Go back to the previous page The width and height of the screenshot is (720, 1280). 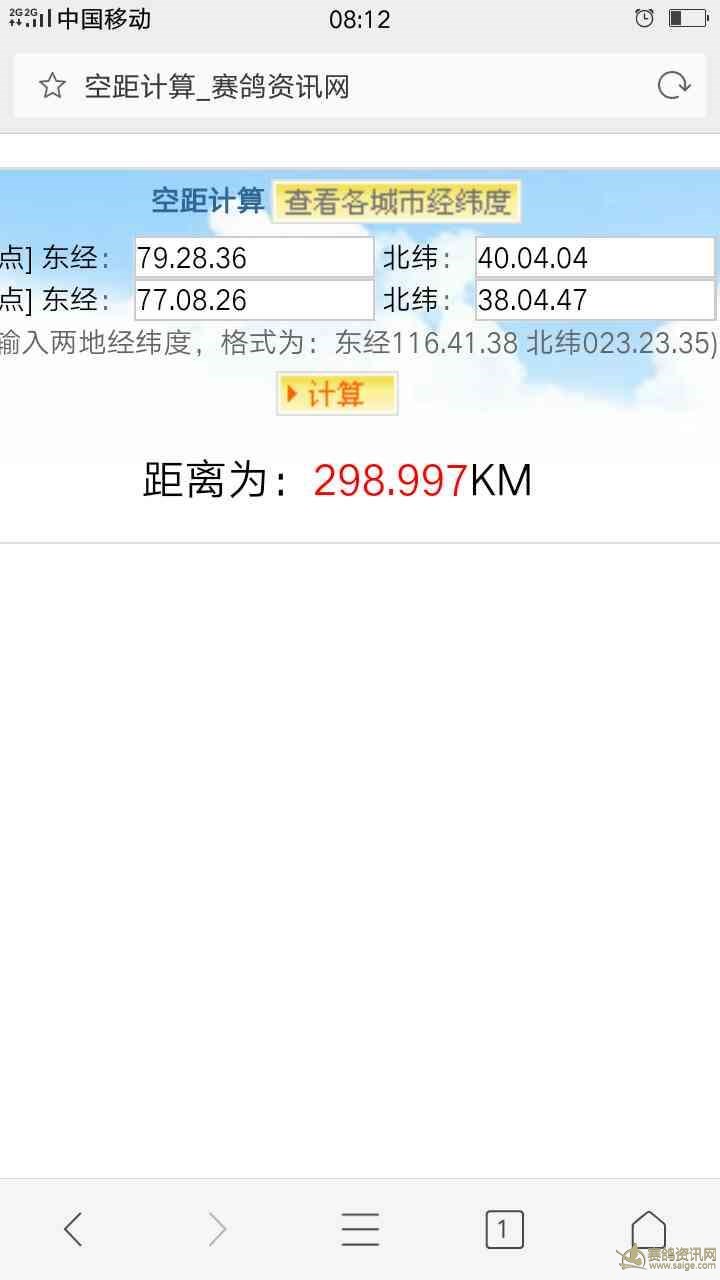[x=73, y=1229]
